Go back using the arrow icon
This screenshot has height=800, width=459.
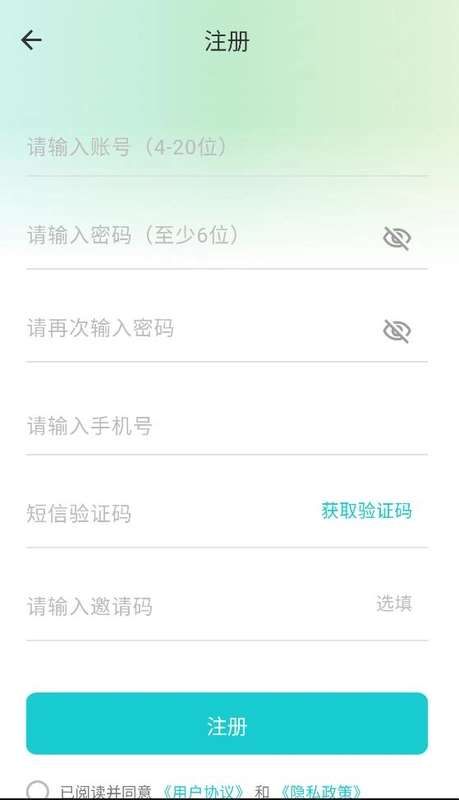(31, 40)
